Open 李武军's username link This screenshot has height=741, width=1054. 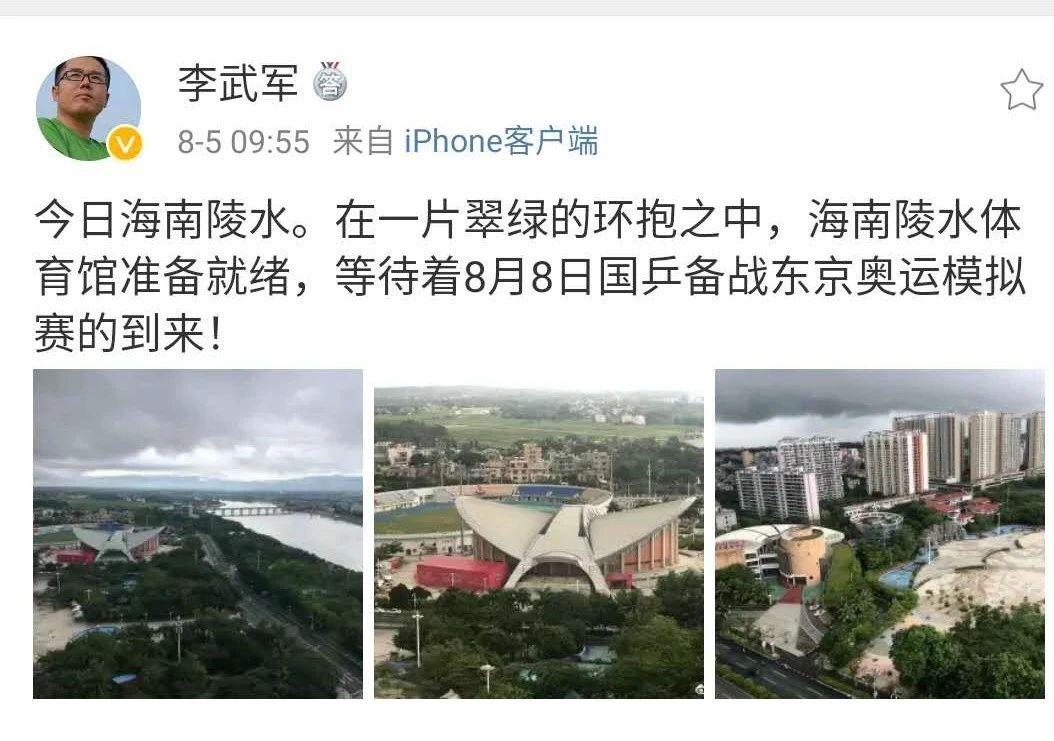click(238, 83)
